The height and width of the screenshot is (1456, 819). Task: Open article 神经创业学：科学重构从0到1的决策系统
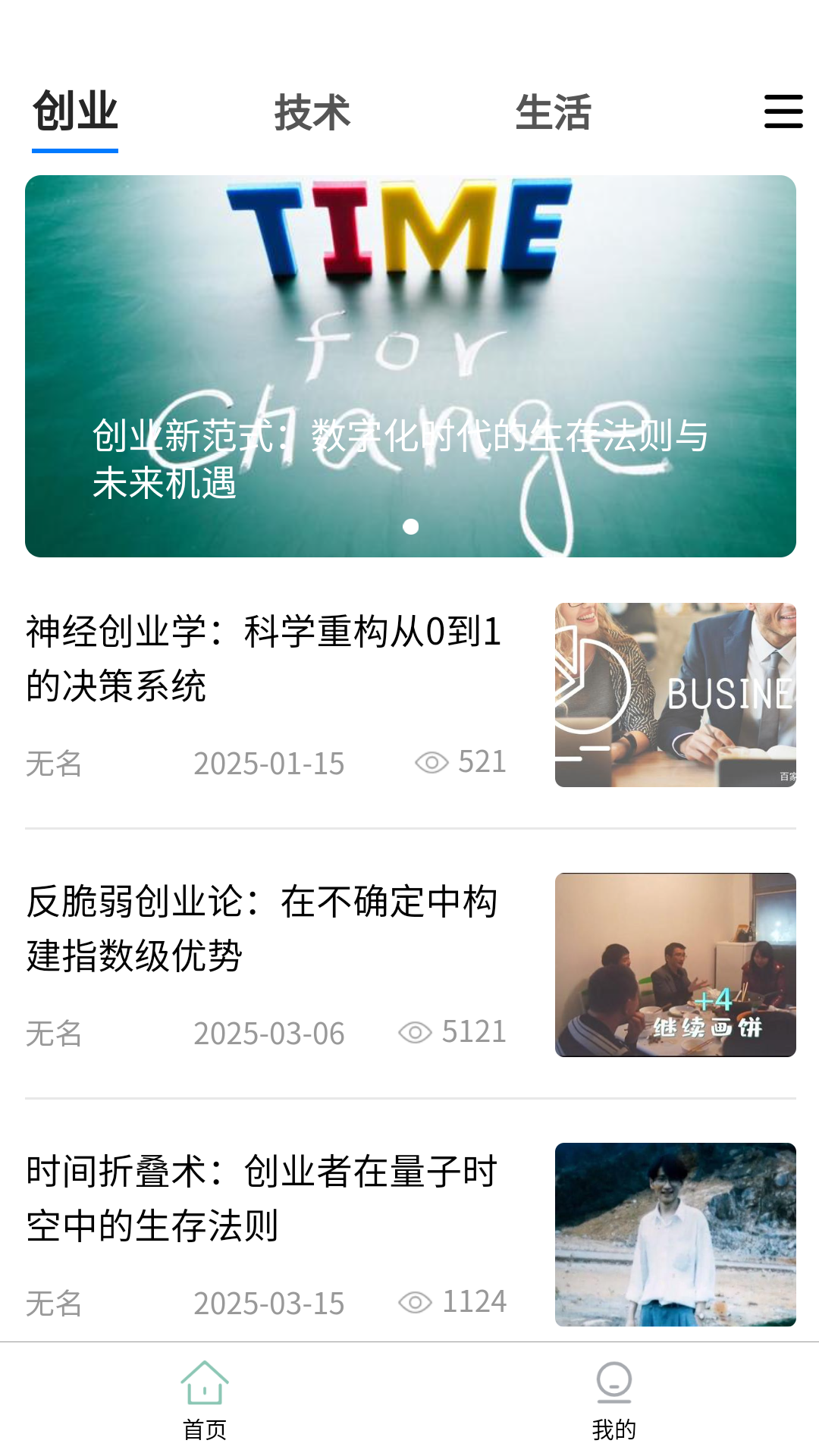pyautogui.click(x=264, y=658)
